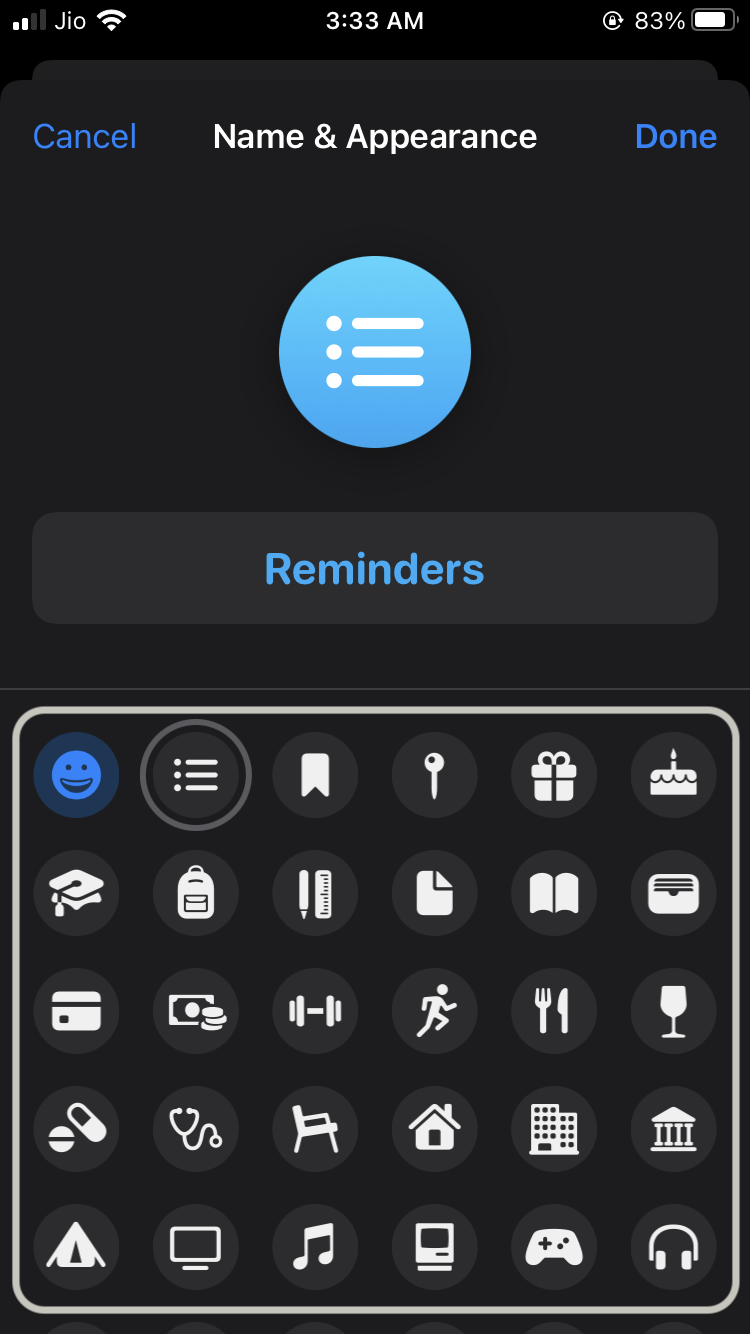Viewport: 750px width, 1334px height.
Task: Choose the fork and knife icon
Action: 554,1010
